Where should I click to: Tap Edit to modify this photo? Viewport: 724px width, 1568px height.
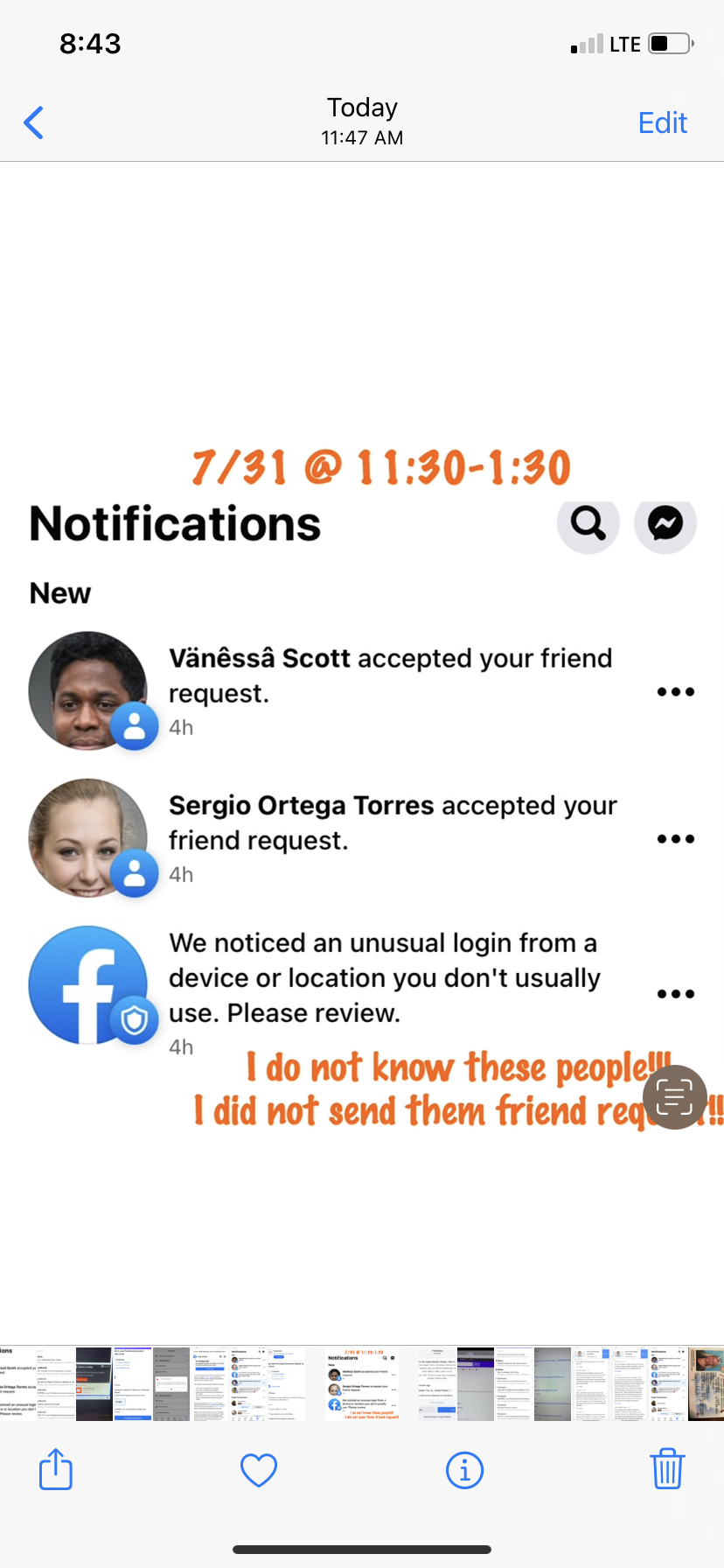pyautogui.click(x=662, y=122)
